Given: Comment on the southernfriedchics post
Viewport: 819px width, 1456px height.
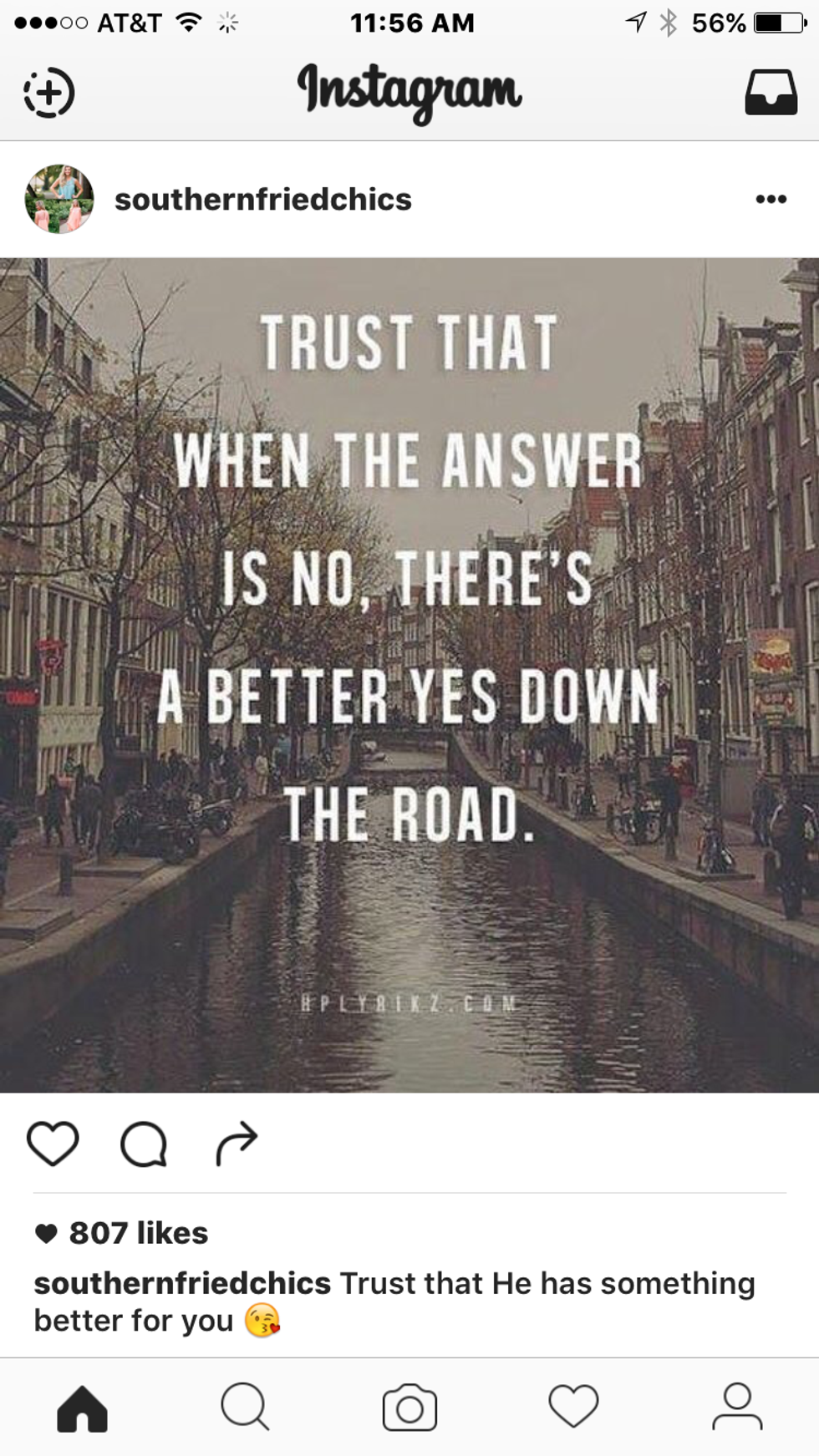Looking at the screenshot, I should click(x=144, y=1143).
